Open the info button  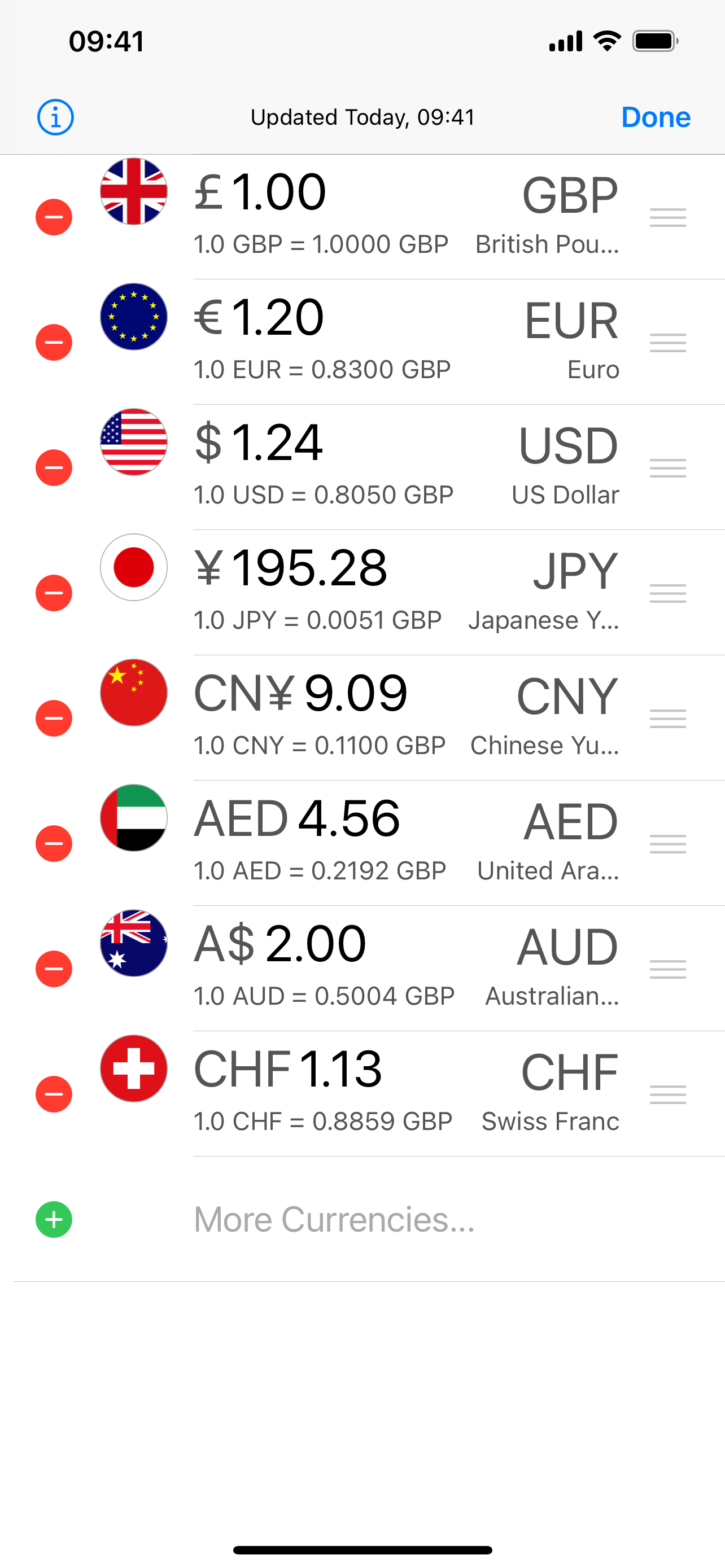[55, 117]
